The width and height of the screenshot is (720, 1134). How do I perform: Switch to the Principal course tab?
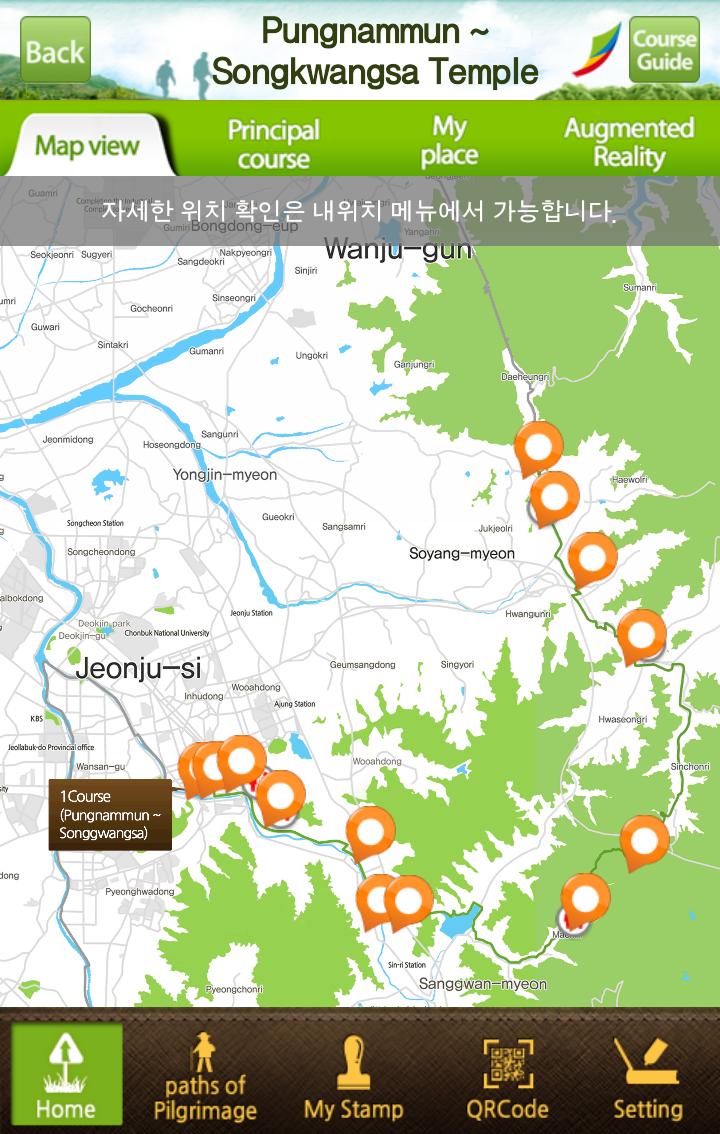pyautogui.click(x=273, y=144)
